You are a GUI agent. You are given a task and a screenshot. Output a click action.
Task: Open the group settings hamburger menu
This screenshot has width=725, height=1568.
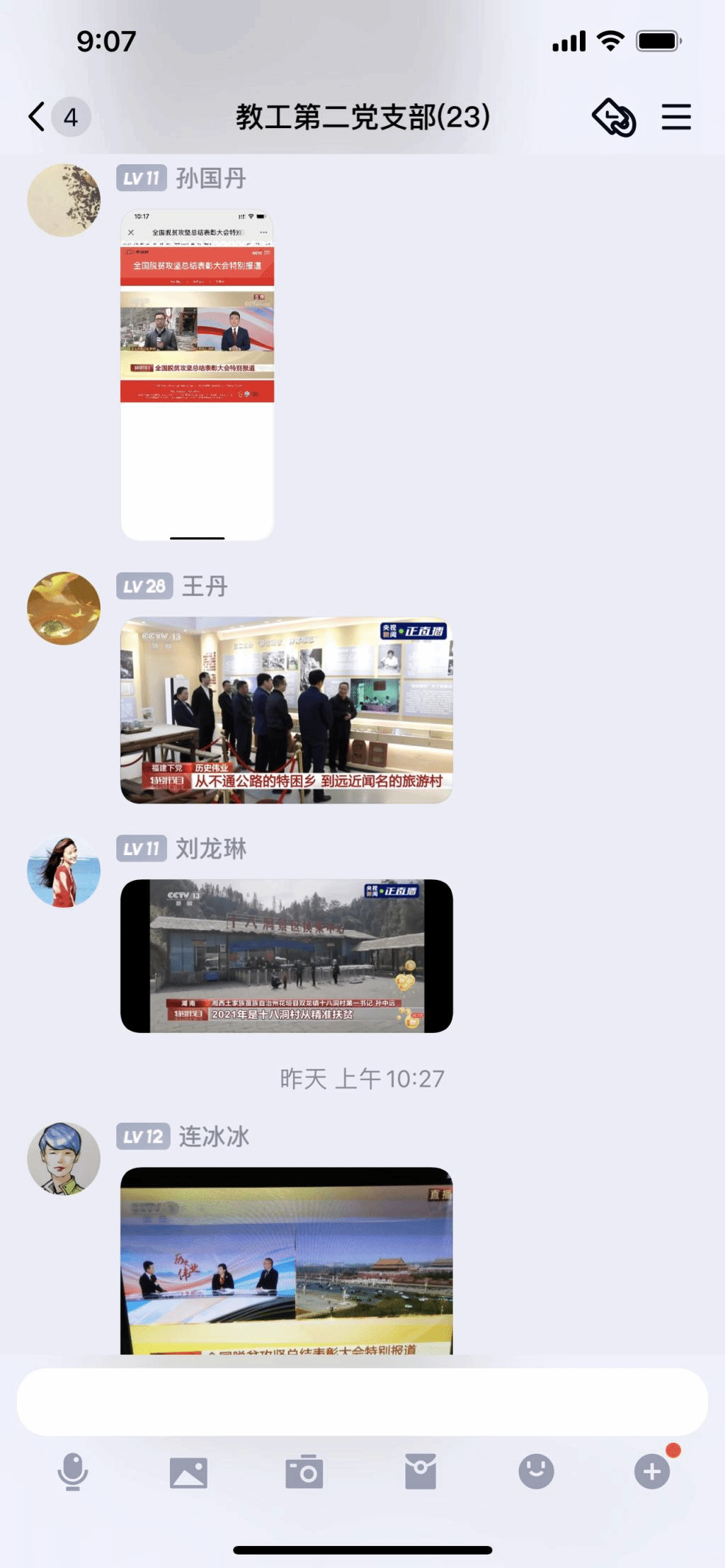click(x=676, y=117)
